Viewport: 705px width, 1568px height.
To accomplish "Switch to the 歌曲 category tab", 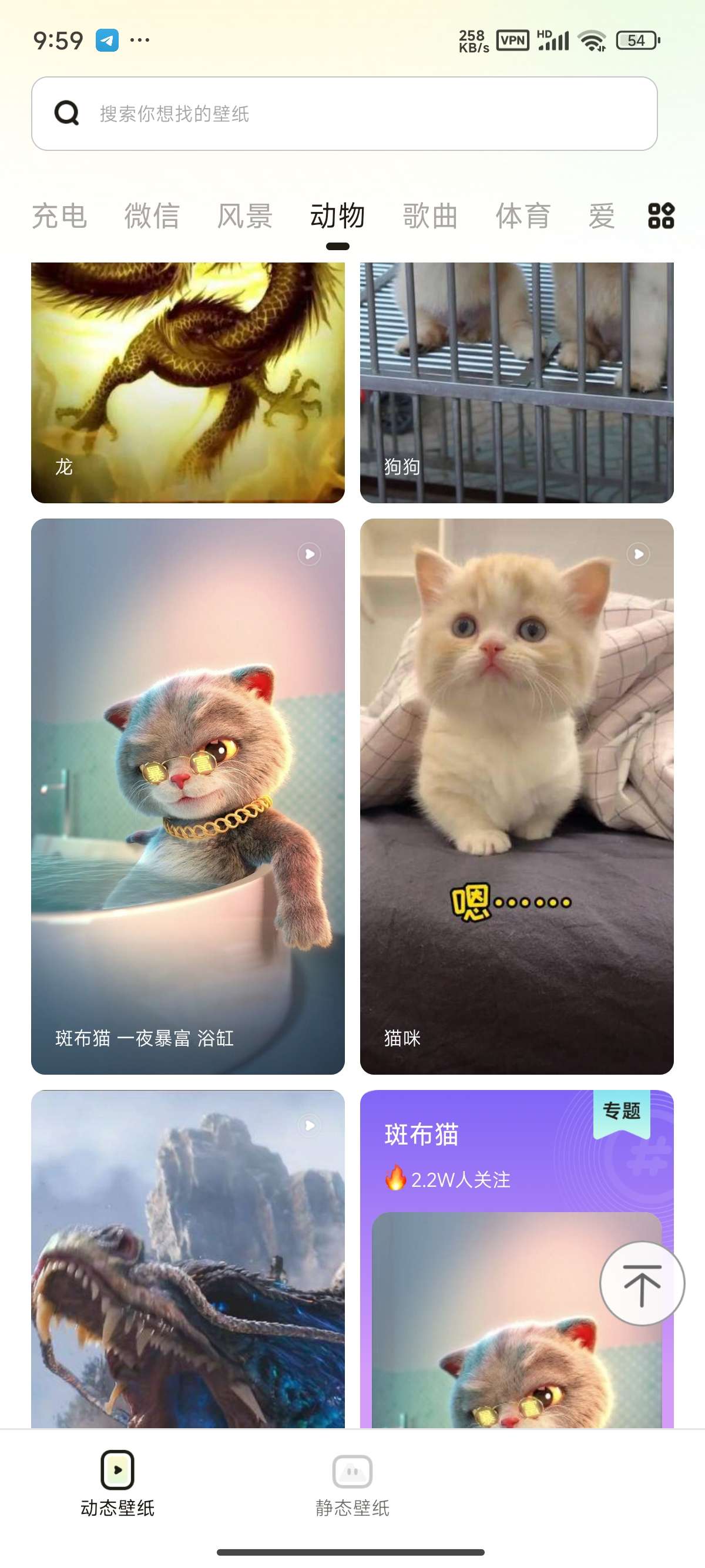I will (430, 216).
